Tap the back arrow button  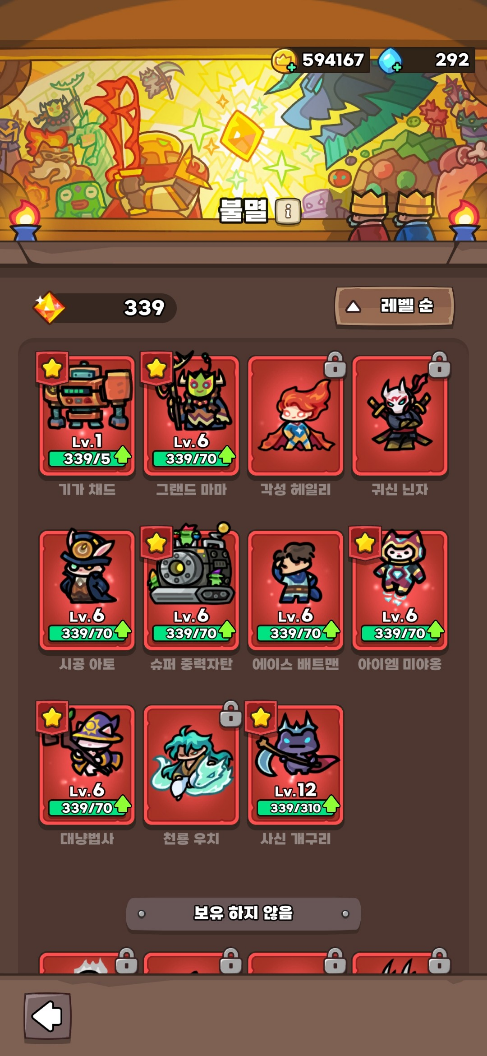point(47,1016)
